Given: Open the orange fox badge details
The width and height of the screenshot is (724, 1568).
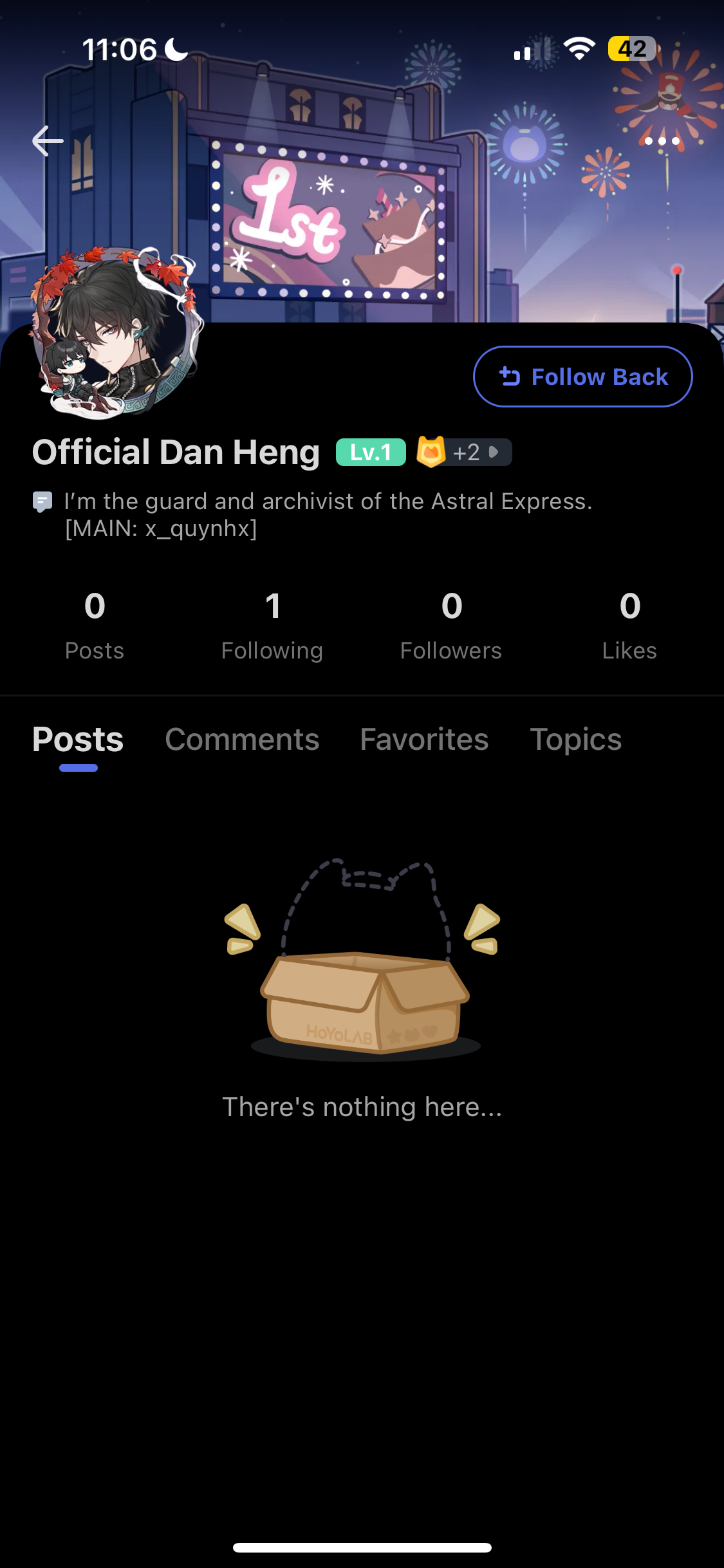Looking at the screenshot, I should coord(432,452).
